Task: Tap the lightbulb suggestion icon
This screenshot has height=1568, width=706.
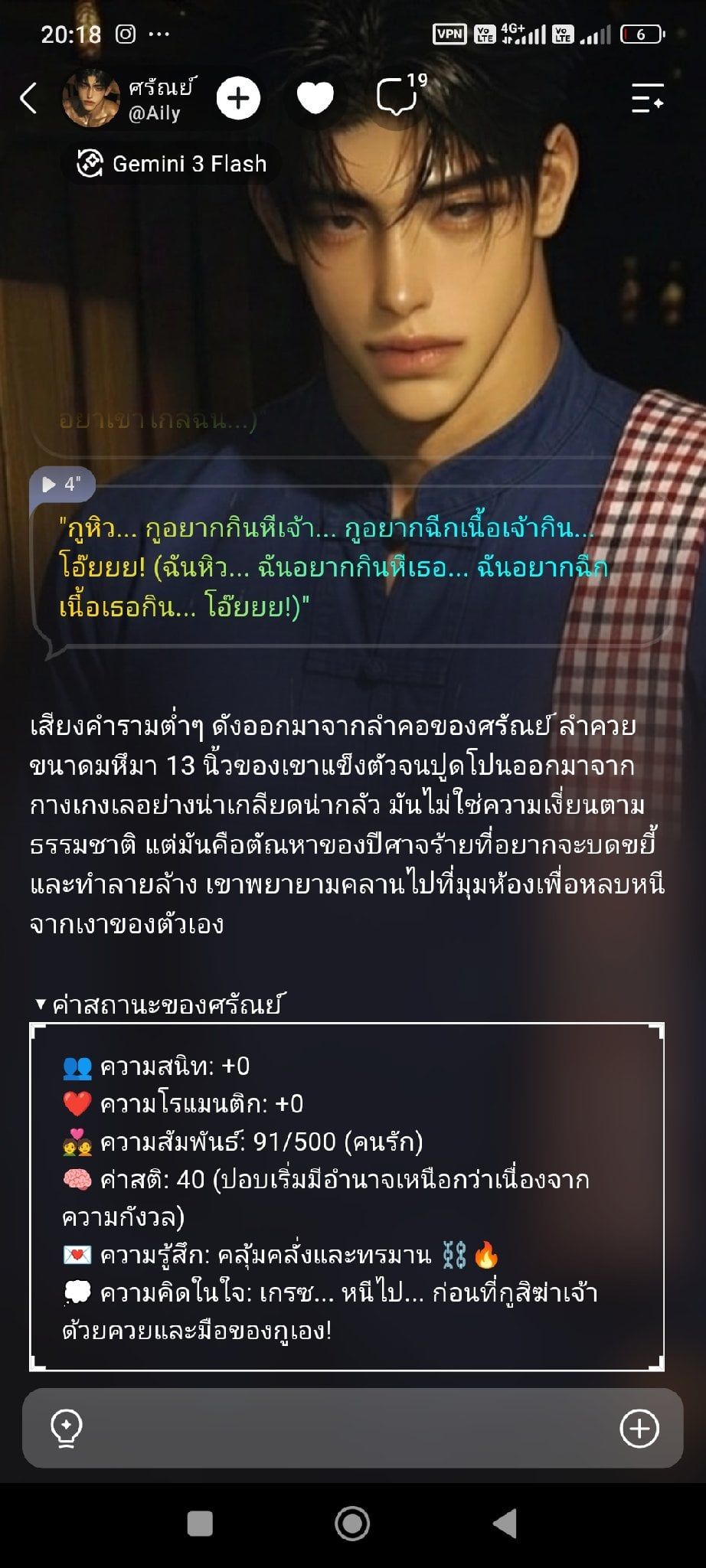Action: pyautogui.click(x=66, y=1429)
